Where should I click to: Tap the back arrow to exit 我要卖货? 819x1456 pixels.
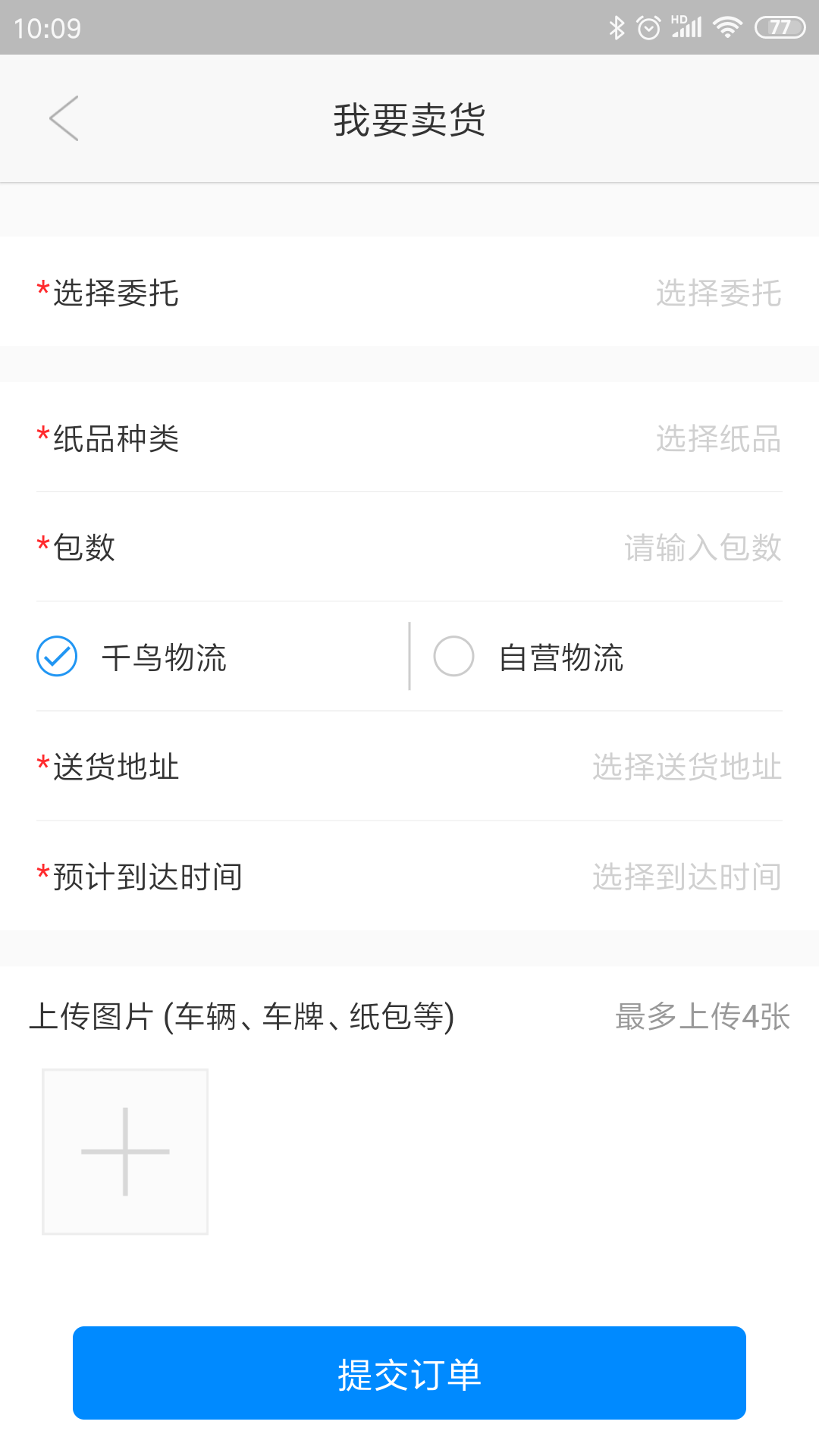(x=64, y=118)
